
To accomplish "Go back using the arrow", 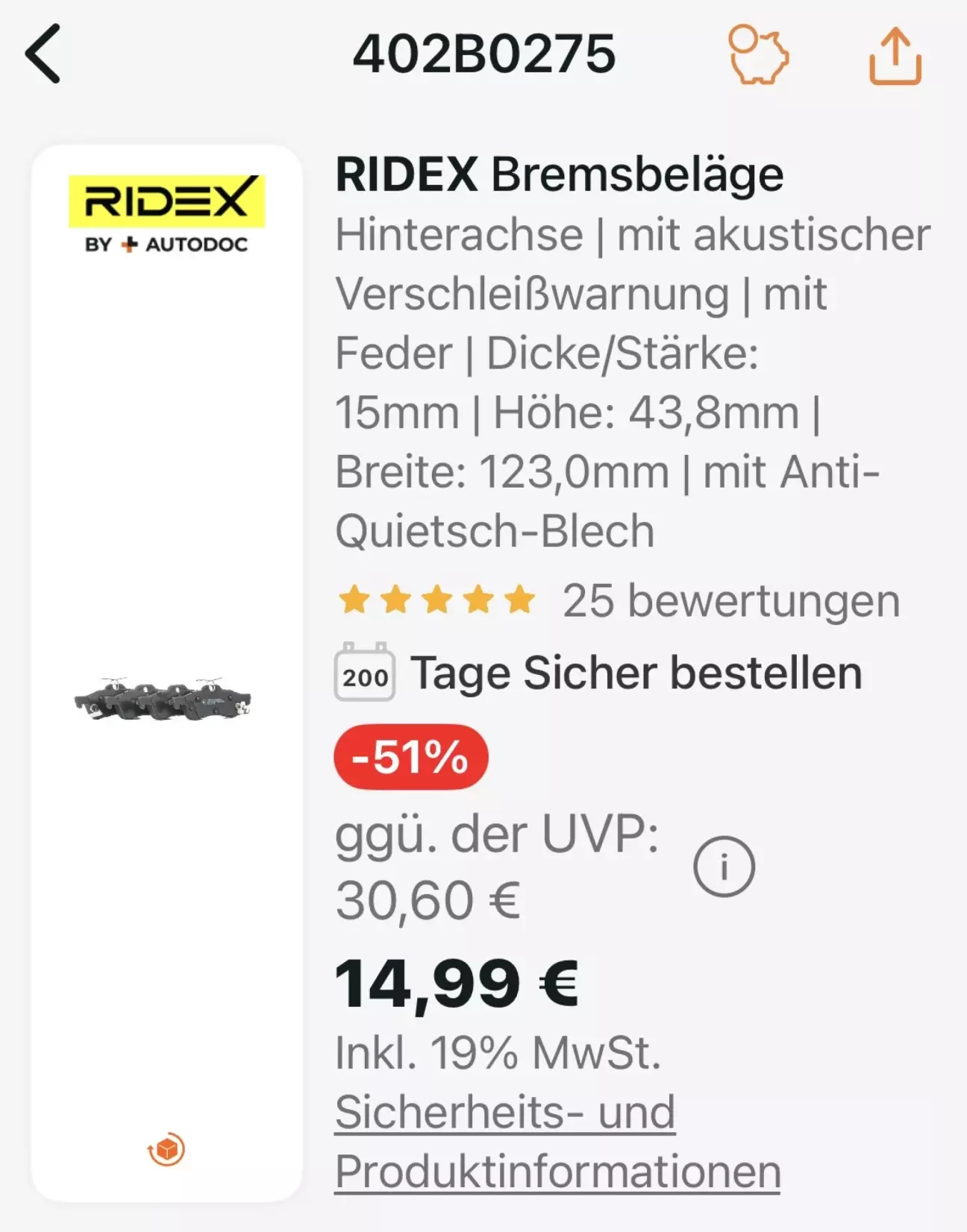I will pos(43,54).
